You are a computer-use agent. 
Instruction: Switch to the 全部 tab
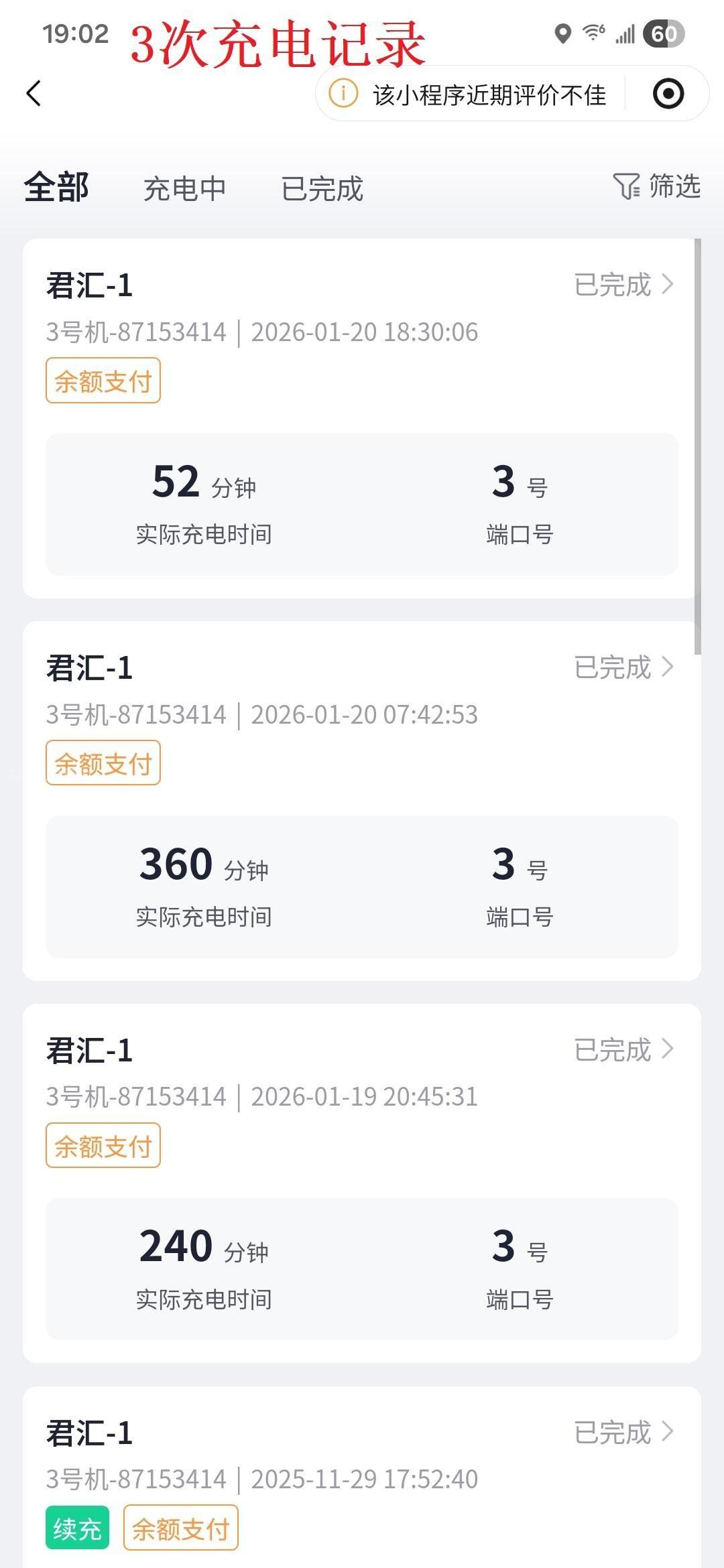coord(57,188)
